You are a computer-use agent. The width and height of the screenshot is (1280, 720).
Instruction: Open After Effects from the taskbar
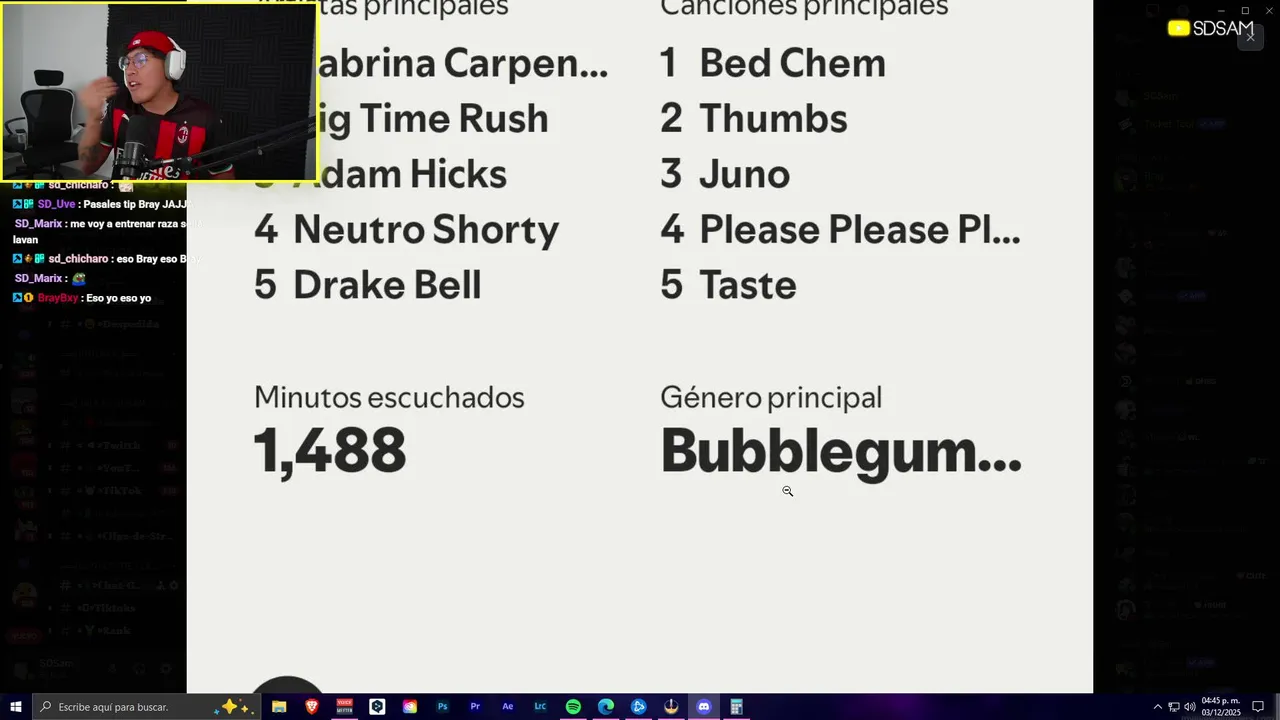pos(508,707)
